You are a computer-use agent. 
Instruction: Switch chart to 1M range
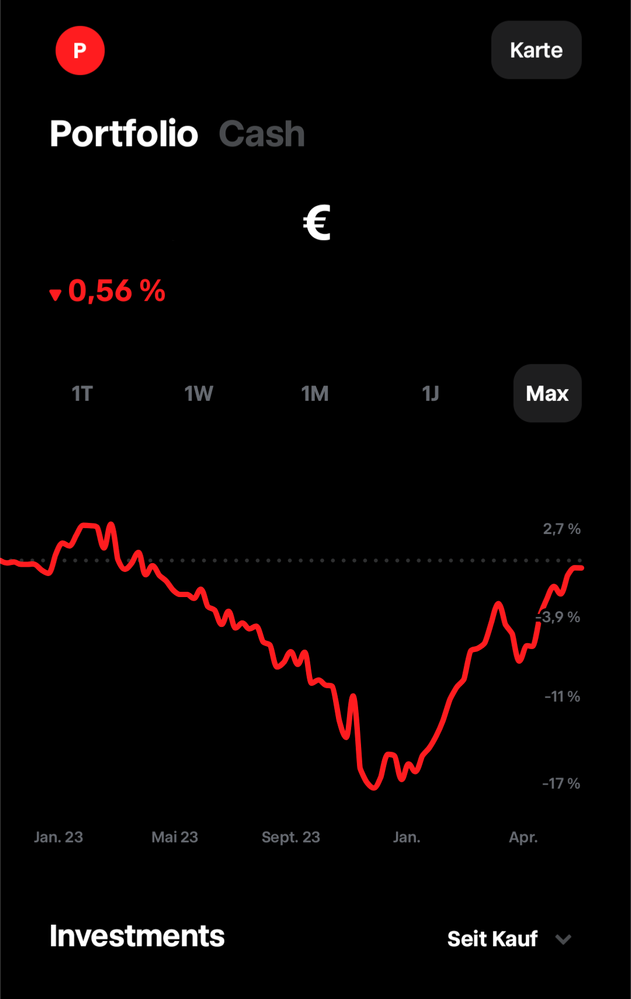click(315, 394)
